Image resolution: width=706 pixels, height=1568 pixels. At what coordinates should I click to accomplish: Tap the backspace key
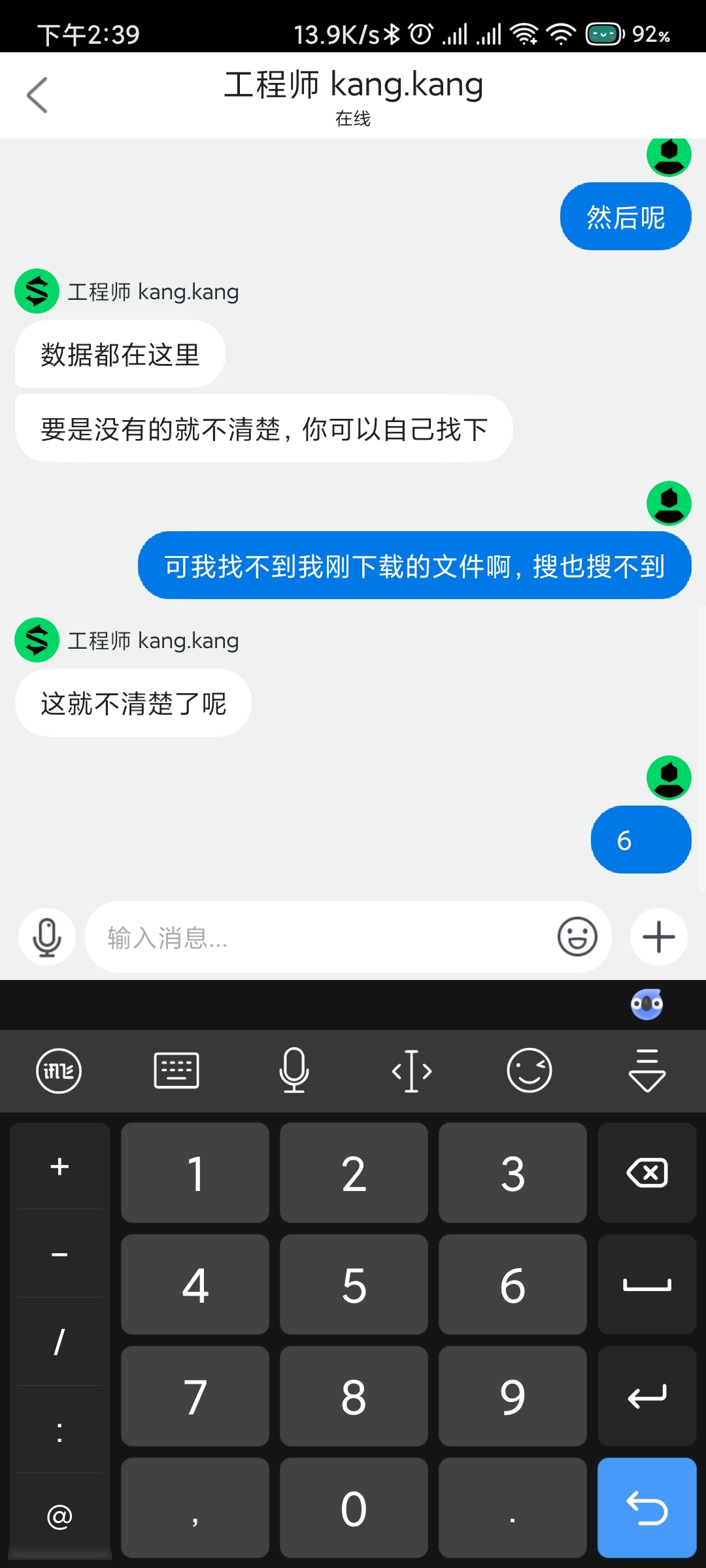click(647, 1173)
